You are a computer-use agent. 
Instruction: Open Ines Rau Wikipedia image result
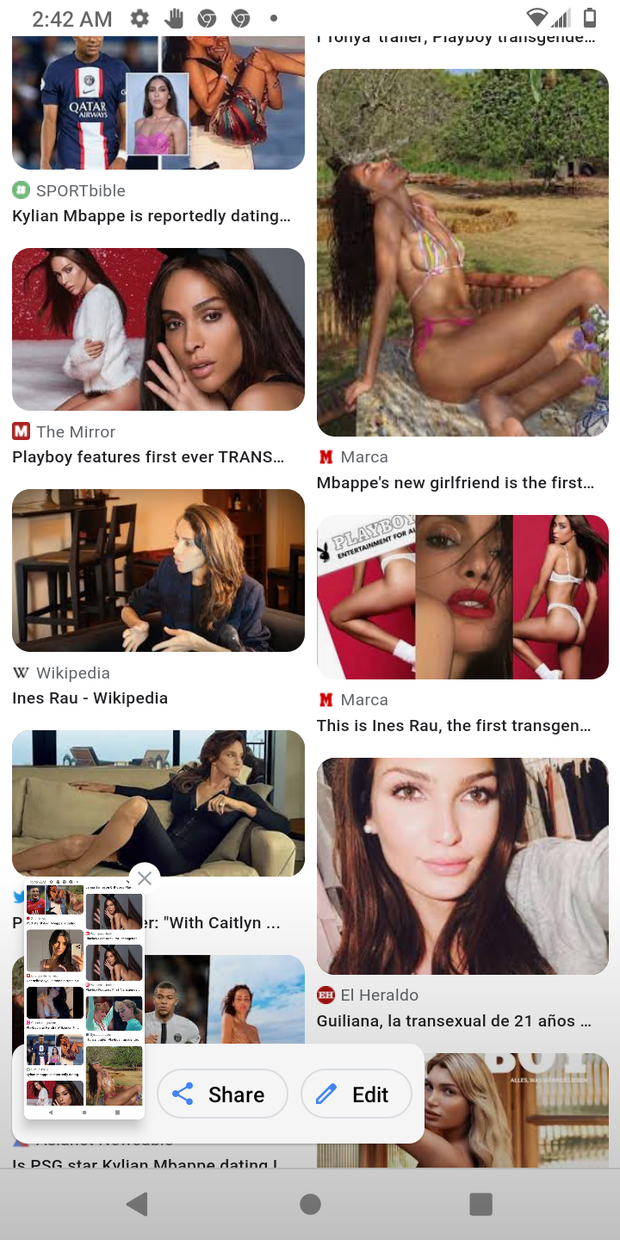coord(158,570)
